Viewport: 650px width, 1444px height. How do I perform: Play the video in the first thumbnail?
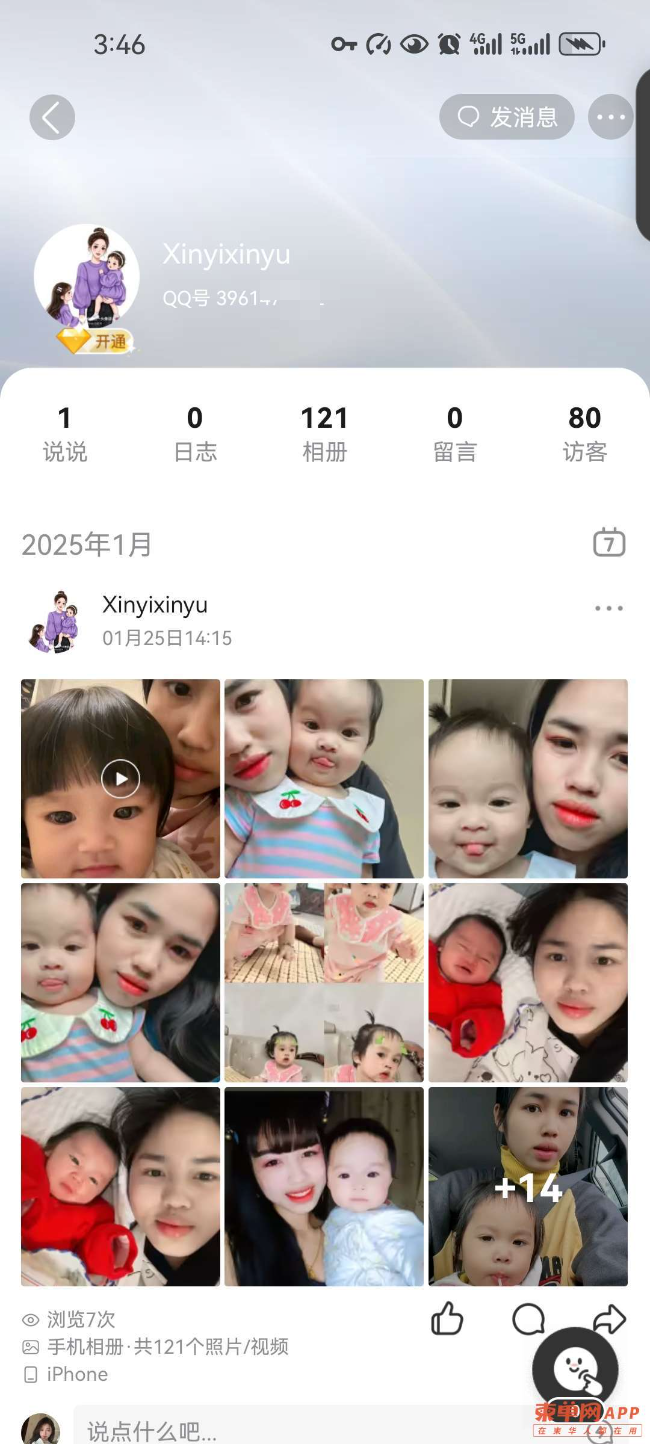click(x=120, y=778)
